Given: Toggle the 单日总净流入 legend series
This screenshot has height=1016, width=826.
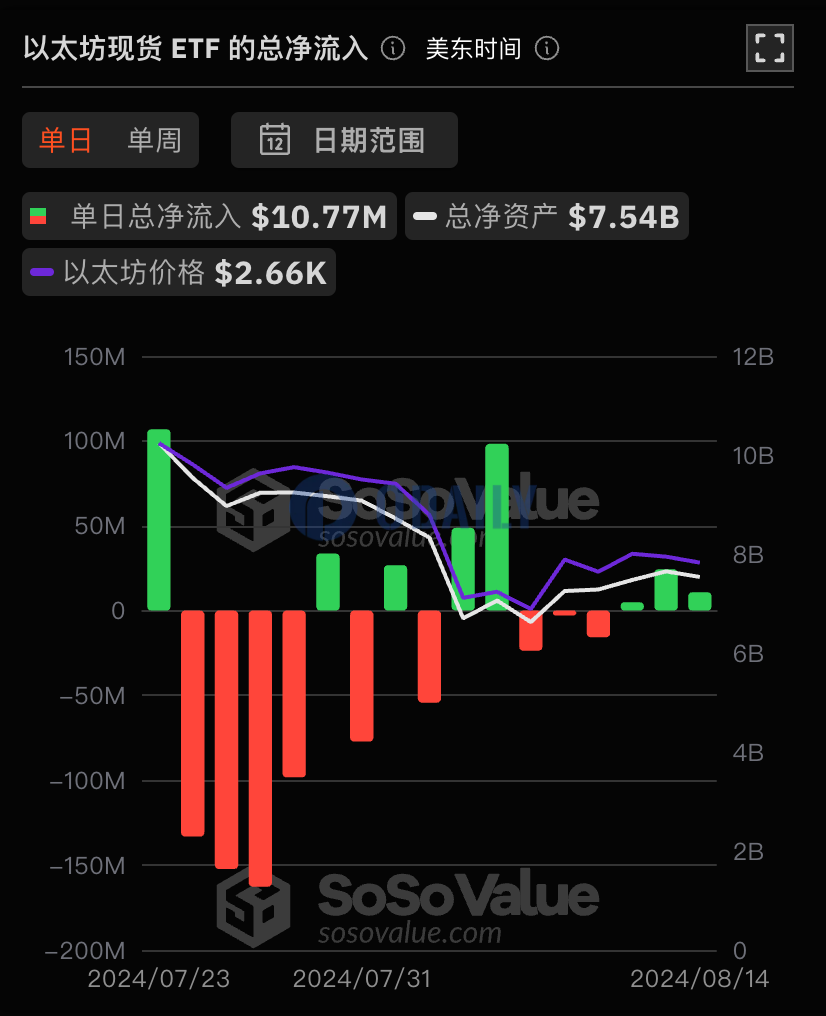Looking at the screenshot, I should (x=210, y=216).
